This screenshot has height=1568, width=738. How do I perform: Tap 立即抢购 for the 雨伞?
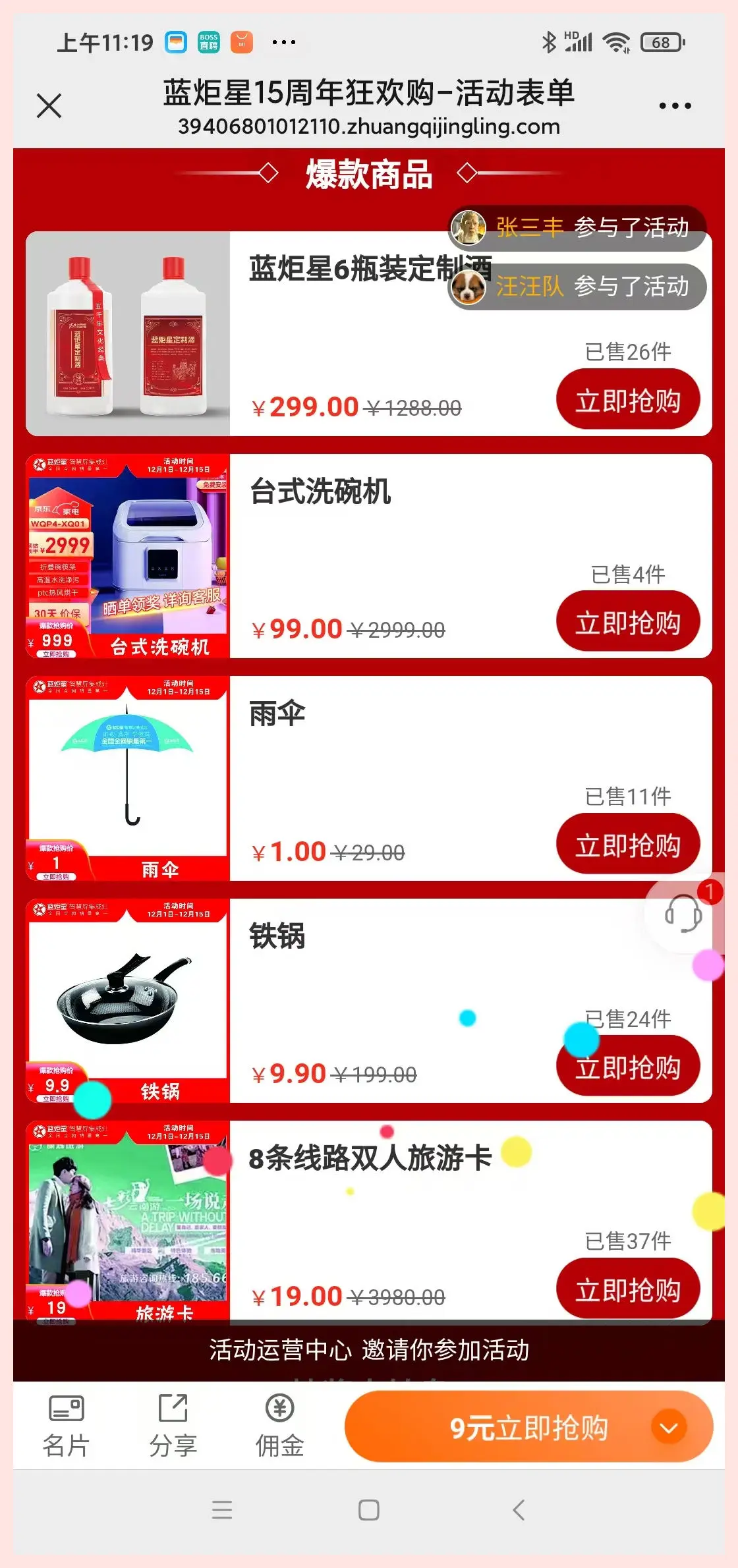tap(627, 845)
